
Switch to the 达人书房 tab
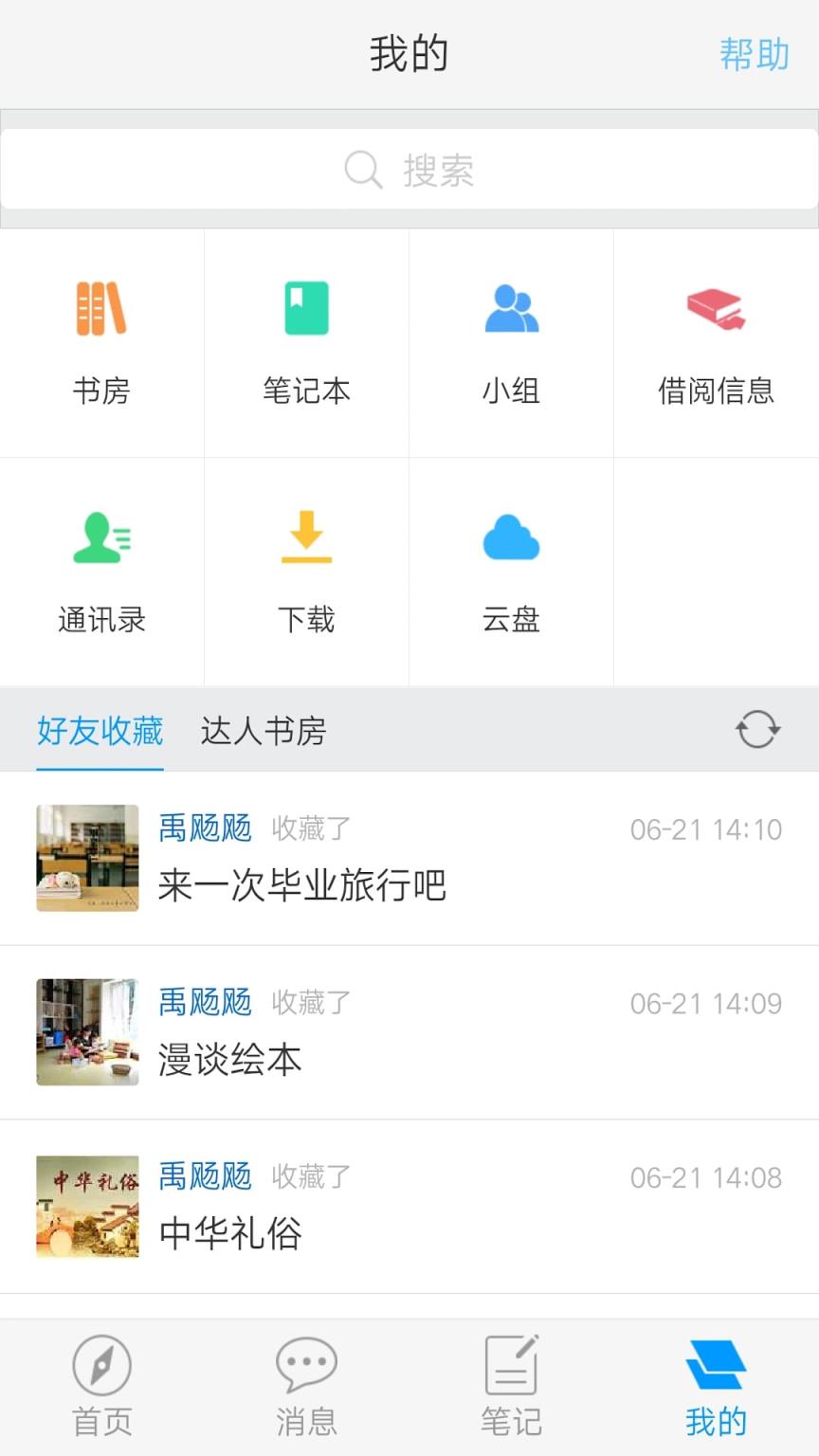[x=263, y=731]
